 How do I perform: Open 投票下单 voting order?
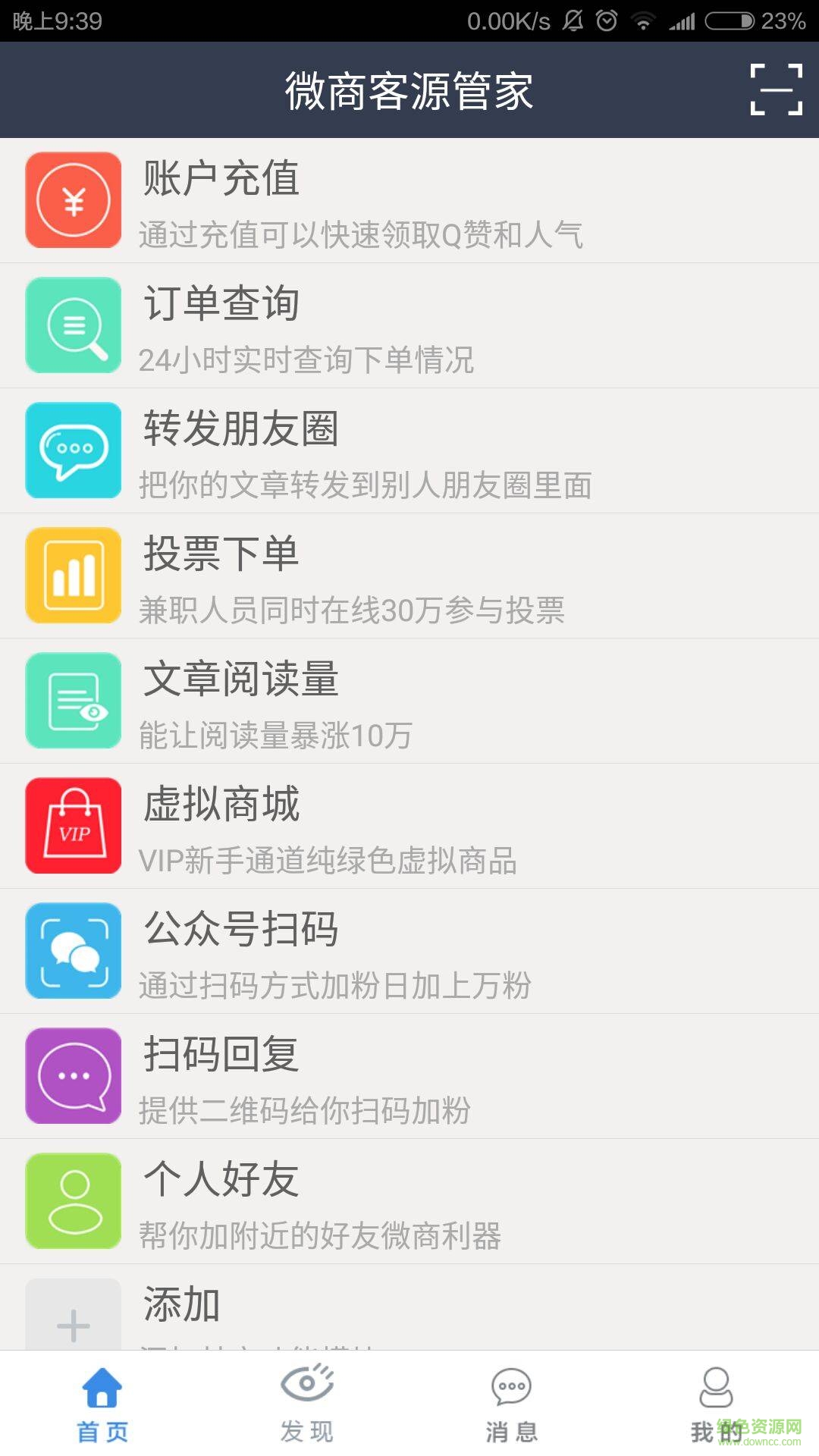coord(409,576)
